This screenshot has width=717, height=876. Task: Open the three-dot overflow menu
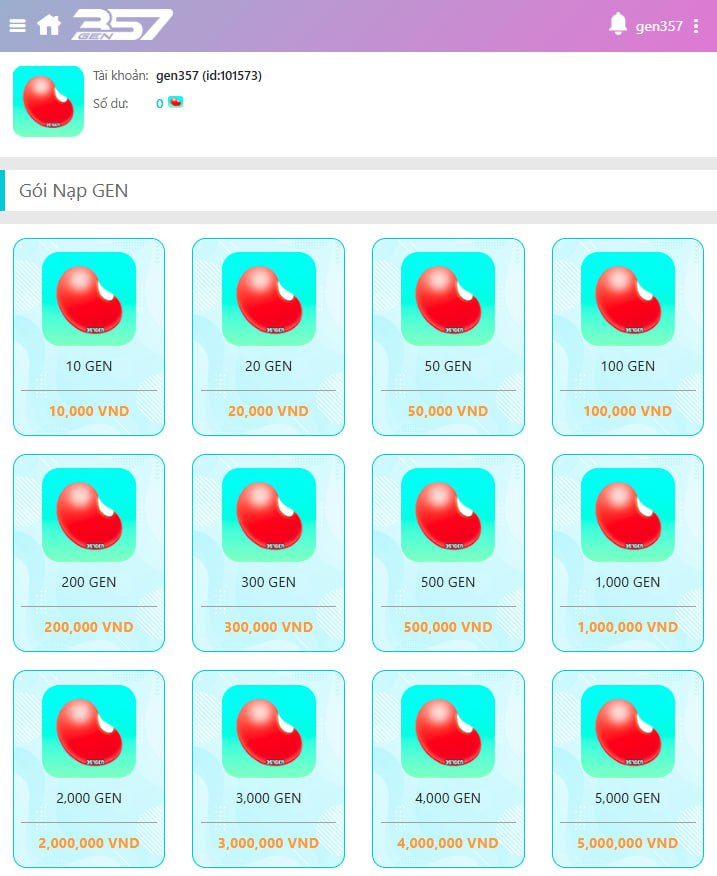(697, 26)
